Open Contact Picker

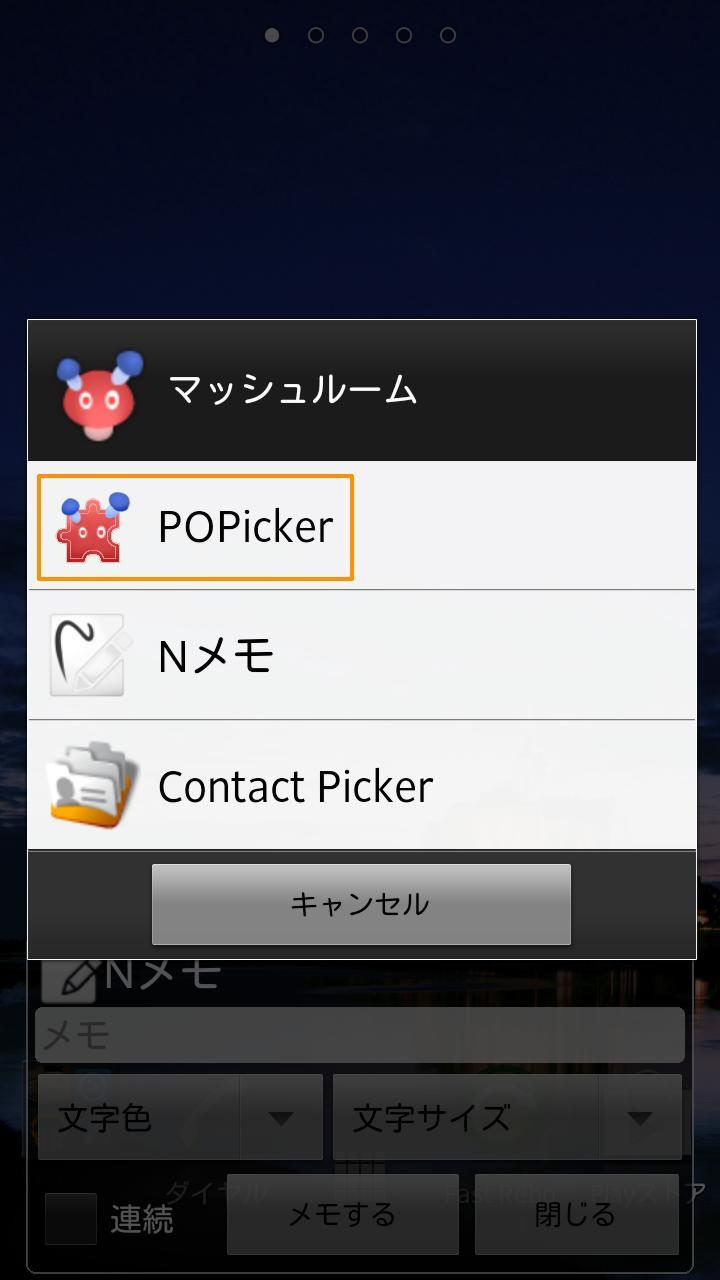360,786
